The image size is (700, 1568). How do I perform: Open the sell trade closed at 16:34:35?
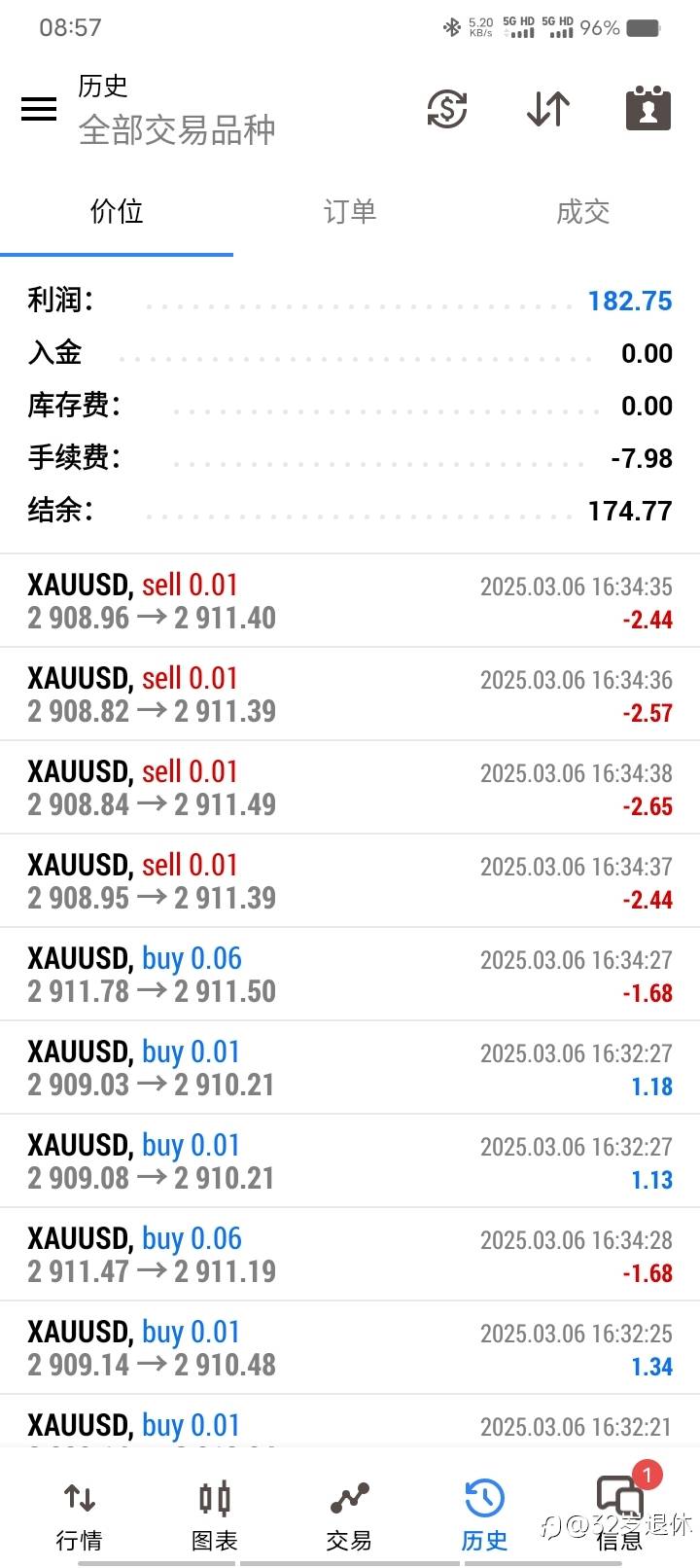tap(350, 601)
